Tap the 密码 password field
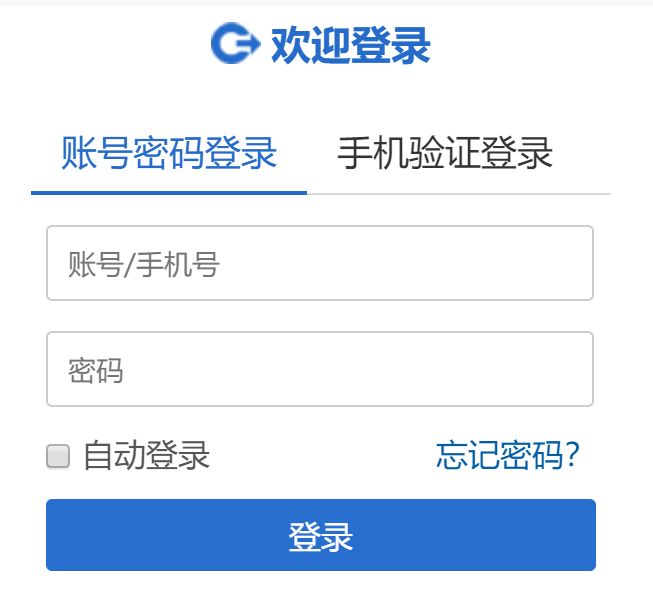Image resolution: width=653 pixels, height=597 pixels. [x=320, y=369]
